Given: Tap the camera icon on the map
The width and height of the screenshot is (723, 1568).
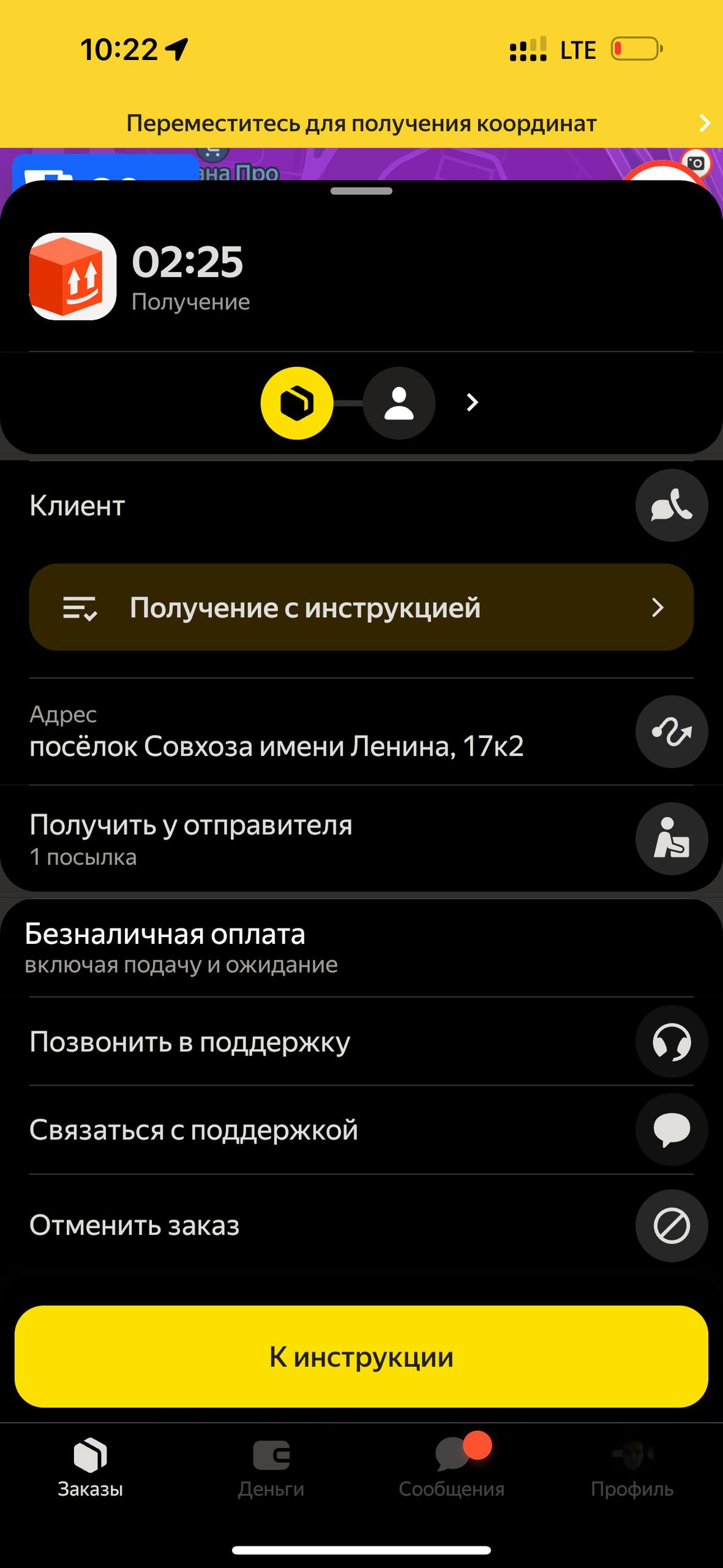Looking at the screenshot, I should (695, 163).
